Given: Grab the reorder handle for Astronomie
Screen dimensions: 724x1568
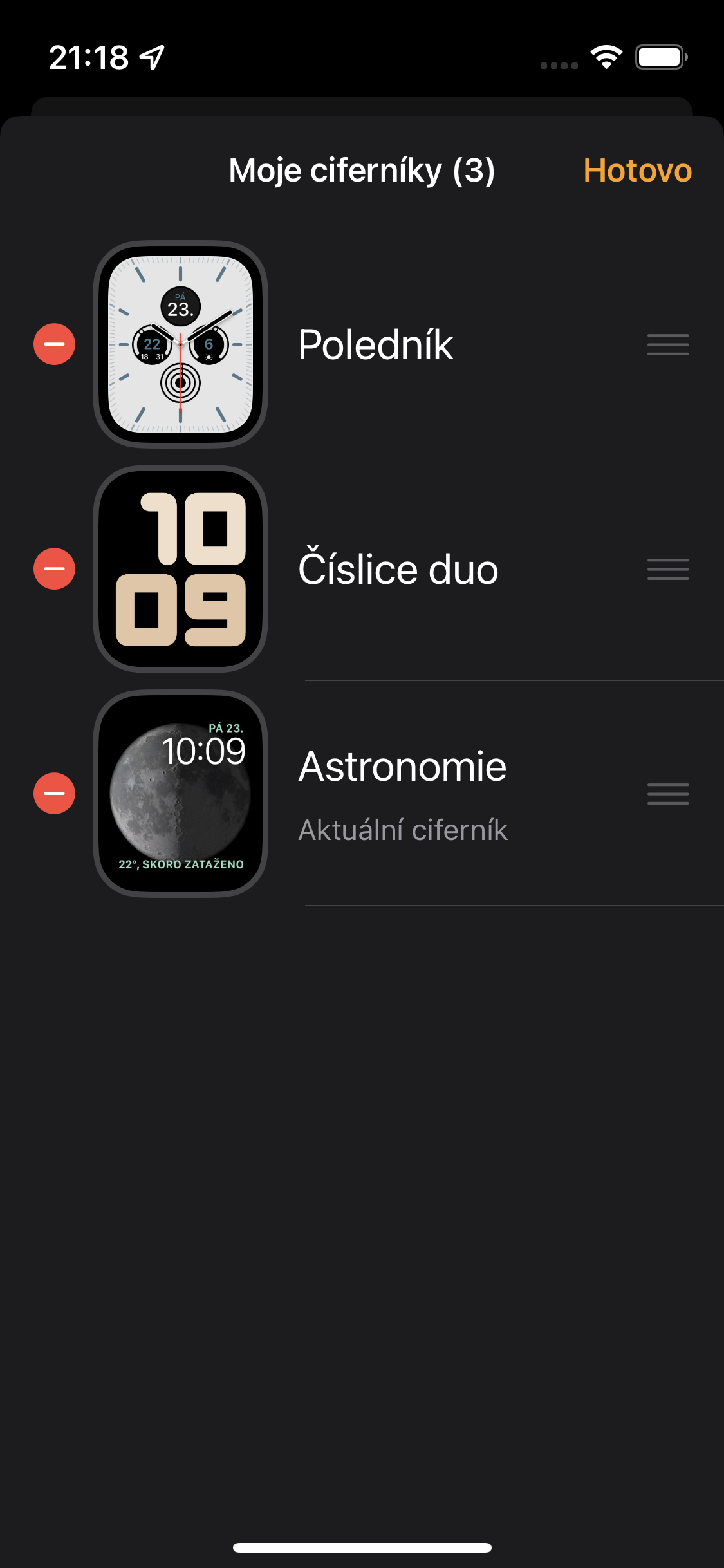Looking at the screenshot, I should 668,793.
